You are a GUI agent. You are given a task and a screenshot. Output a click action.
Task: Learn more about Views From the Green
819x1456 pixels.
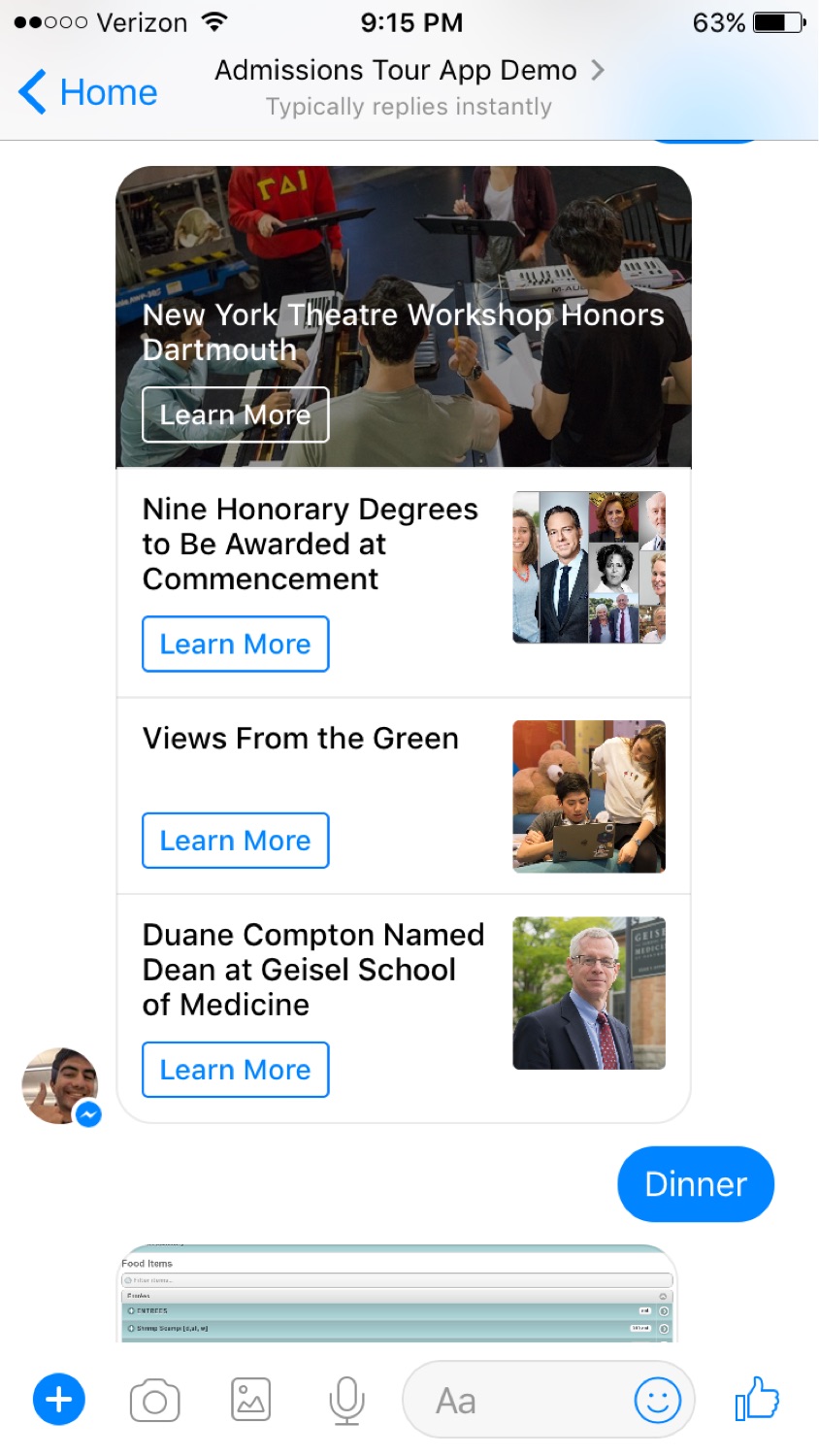[235, 841]
